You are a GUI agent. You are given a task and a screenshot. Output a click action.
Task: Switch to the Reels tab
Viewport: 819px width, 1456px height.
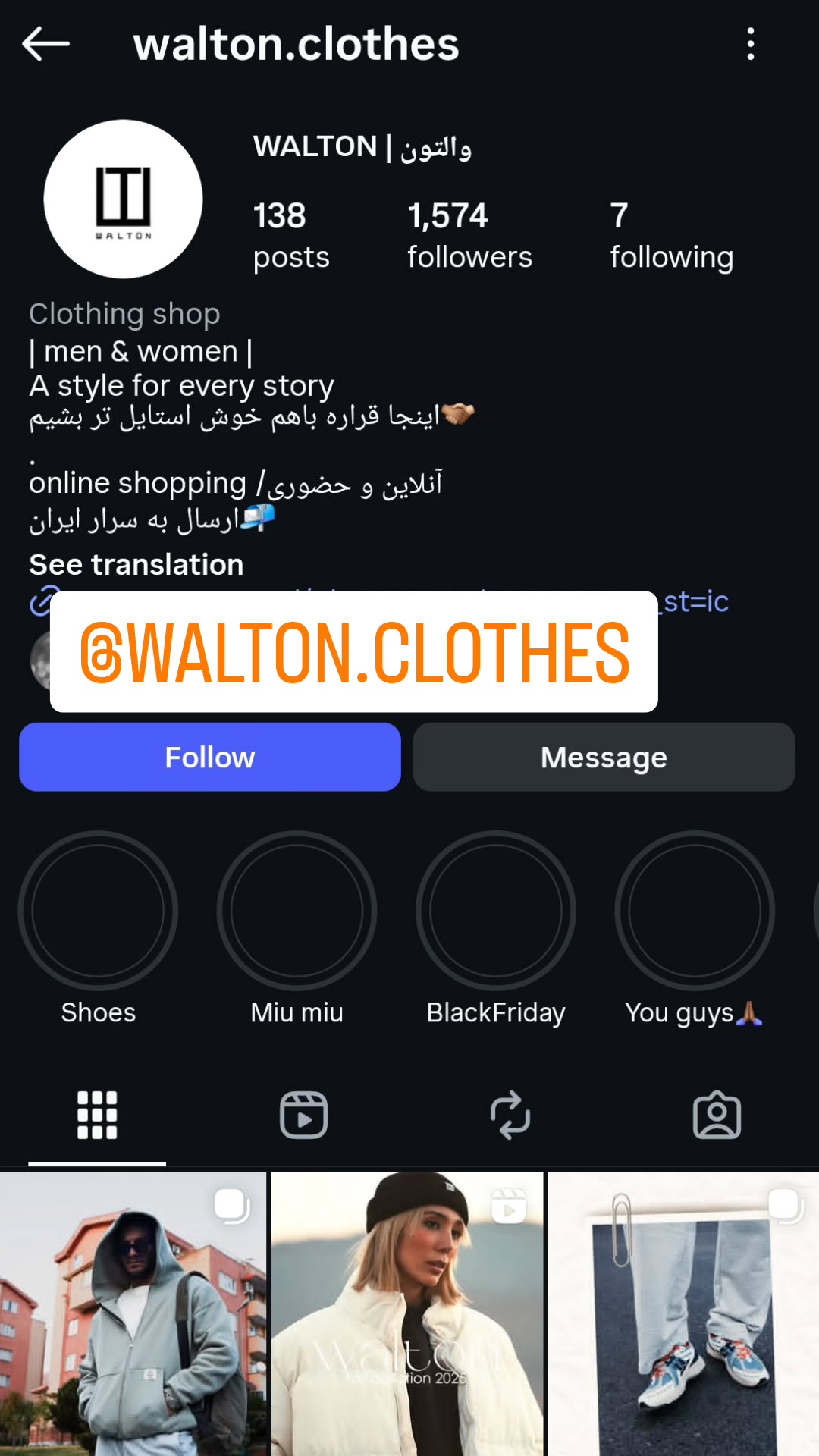[x=303, y=1116]
